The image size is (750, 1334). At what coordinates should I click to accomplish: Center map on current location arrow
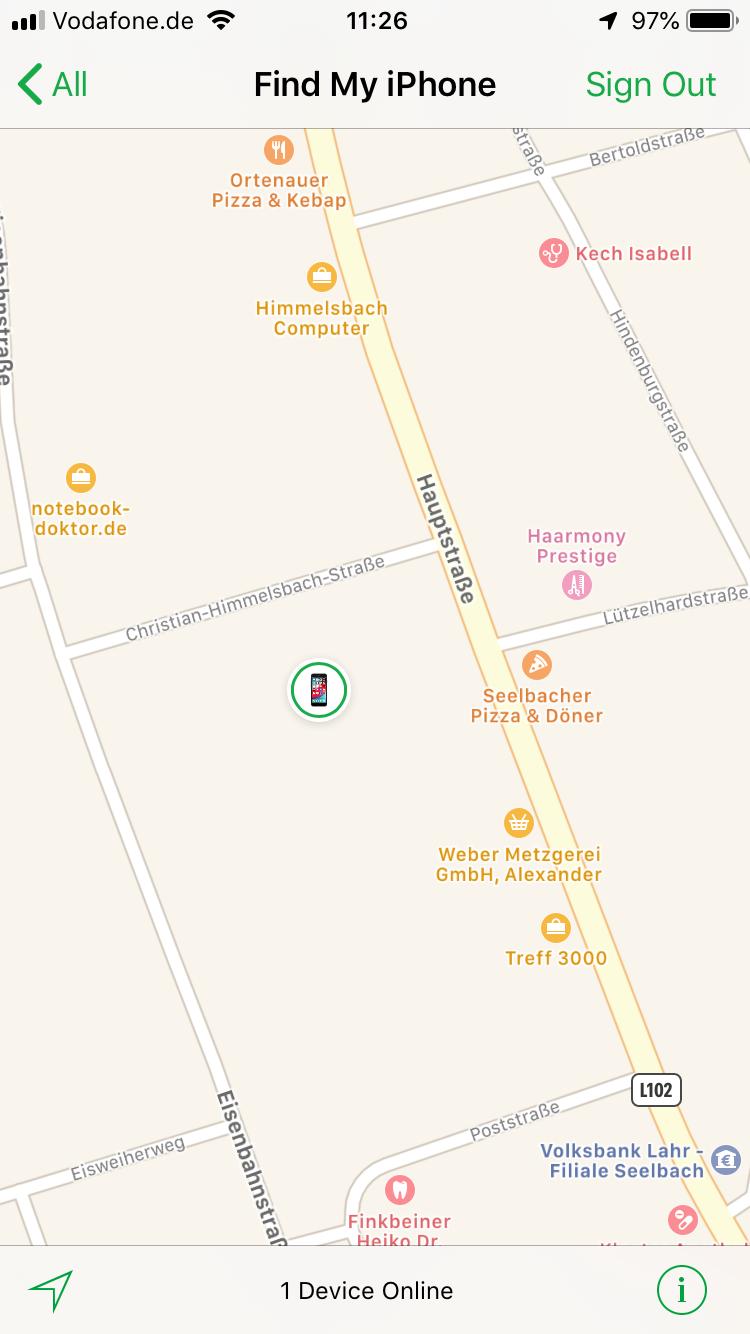[x=51, y=1291]
